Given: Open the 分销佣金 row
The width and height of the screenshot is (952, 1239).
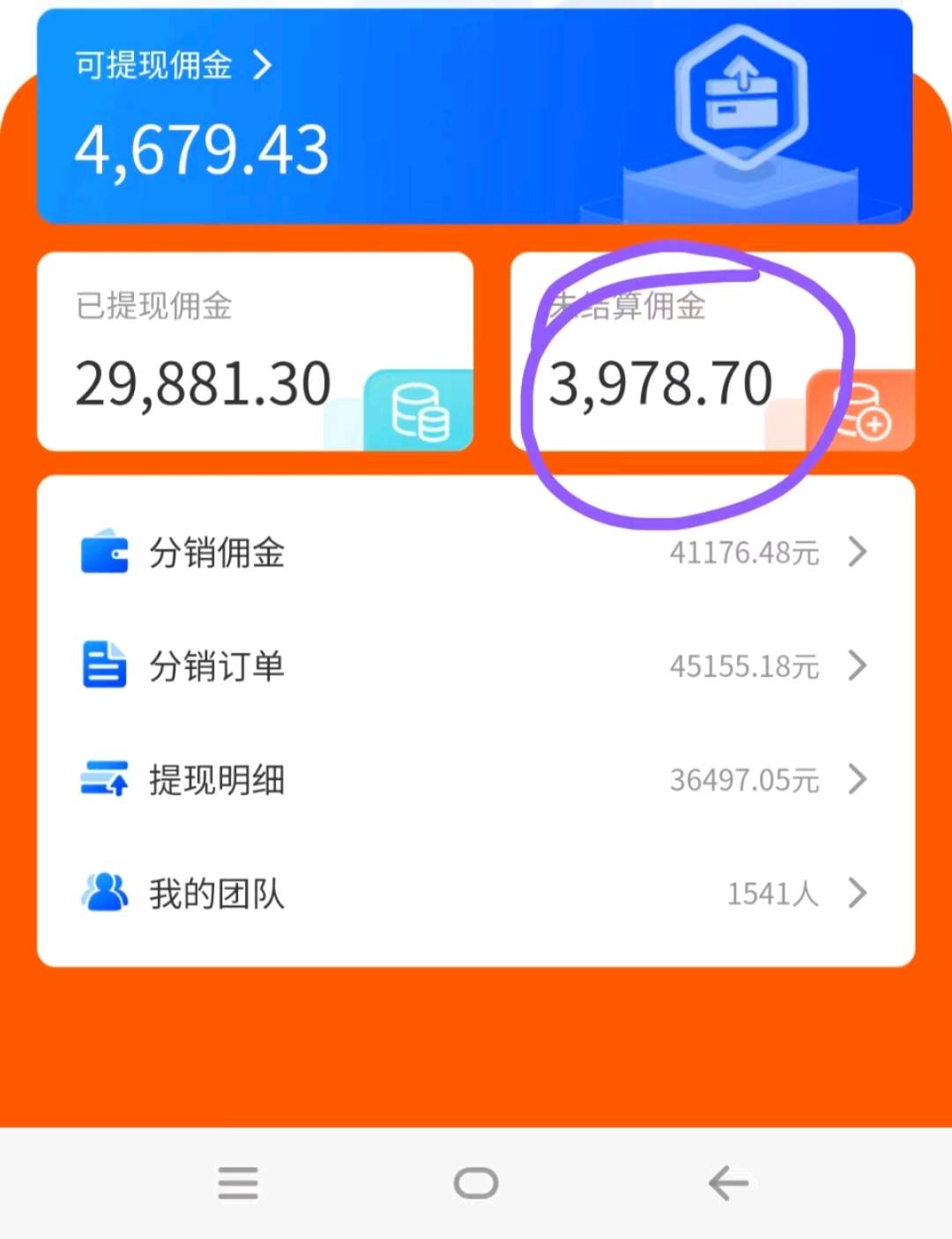Looking at the screenshot, I should (474, 553).
